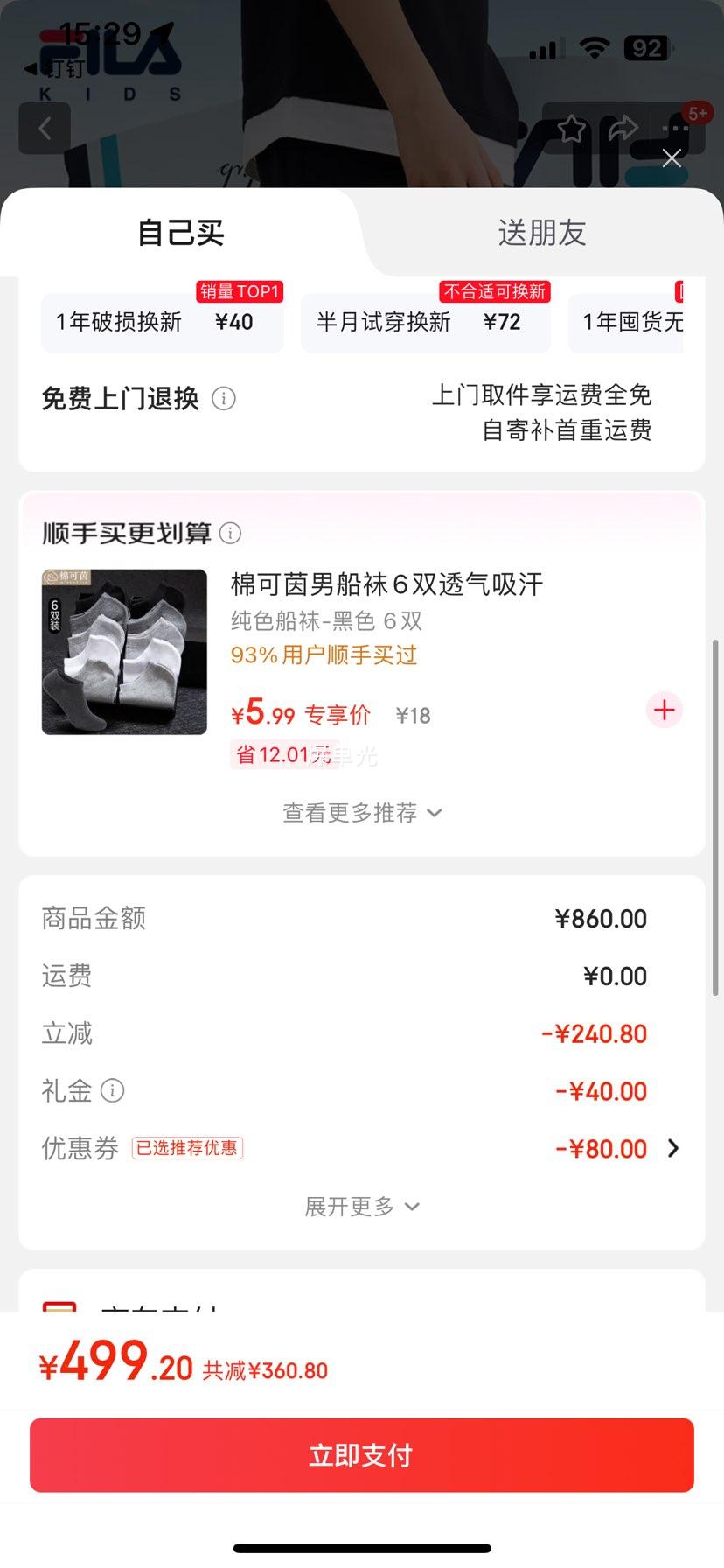Viewport: 724px width, 1568px height.
Task: Close the checkout sheet with the X
Action: [x=672, y=157]
